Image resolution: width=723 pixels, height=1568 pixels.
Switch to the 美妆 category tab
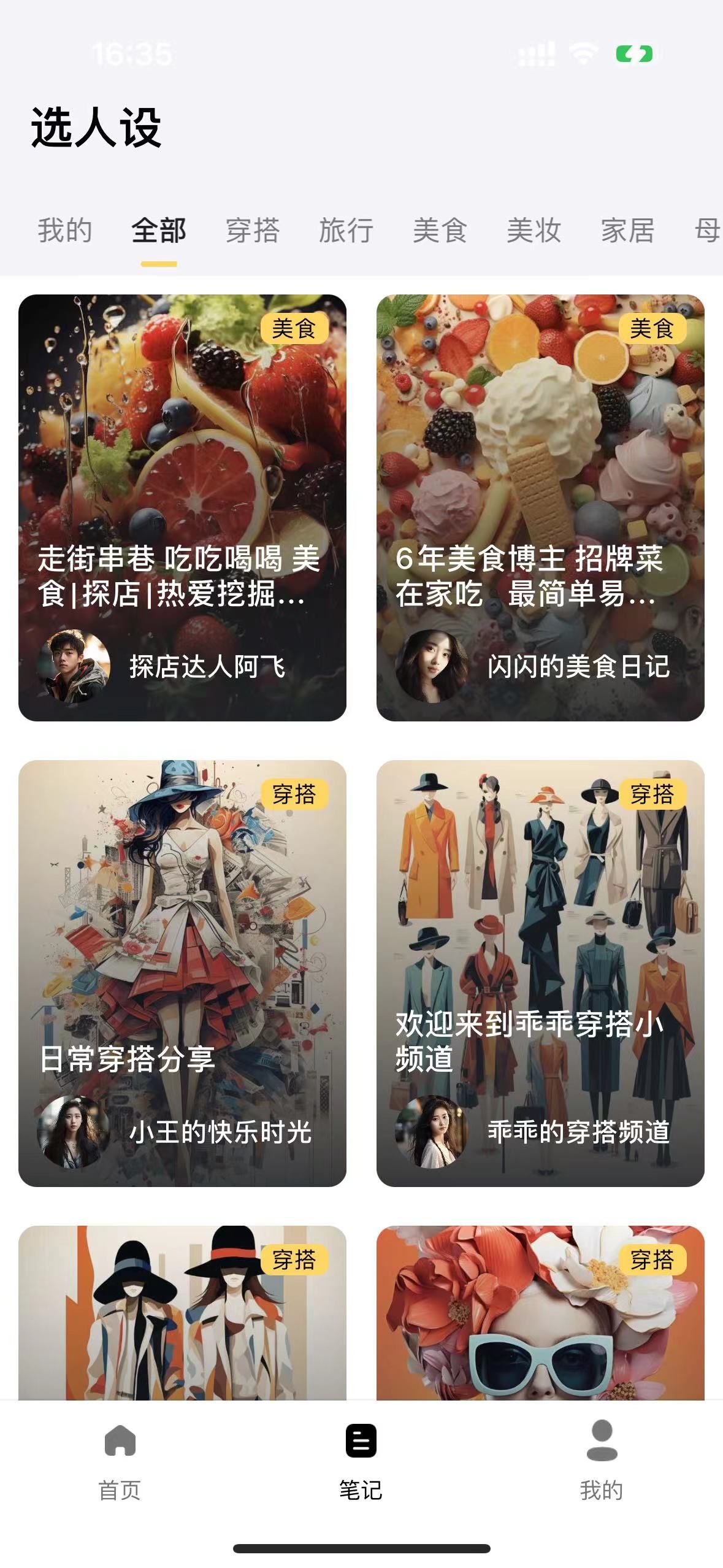tap(534, 231)
